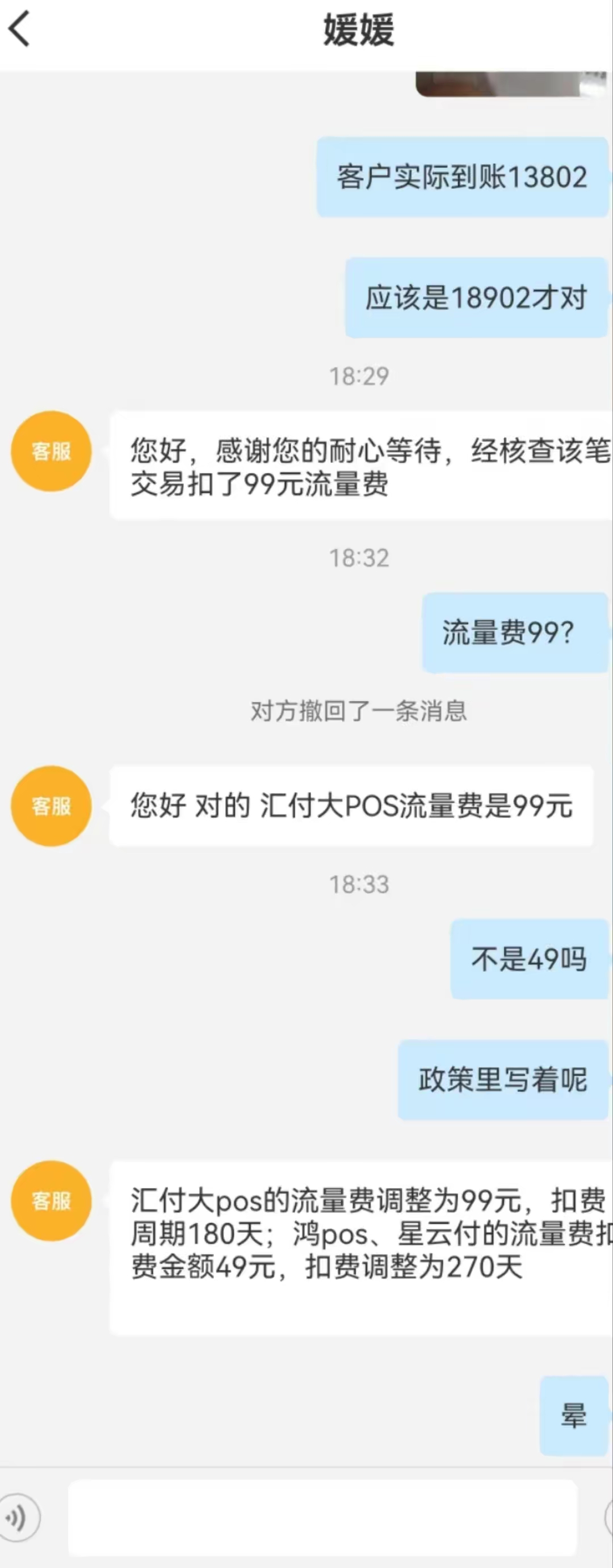
Task: Tap the message input field
Action: coord(322,1518)
